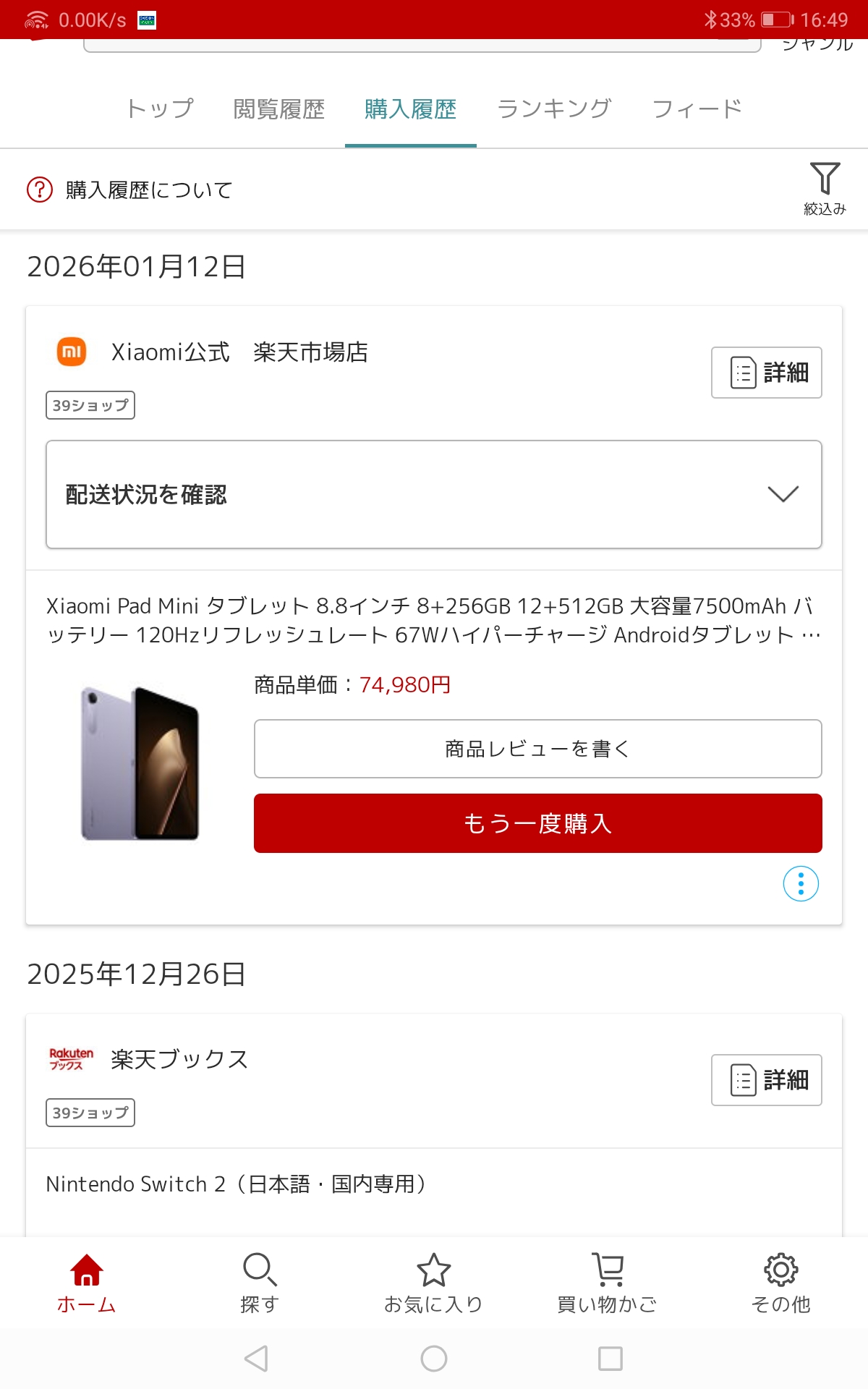868x1389 pixels.
Task: Open the お気に入り tab
Action: (x=433, y=1282)
